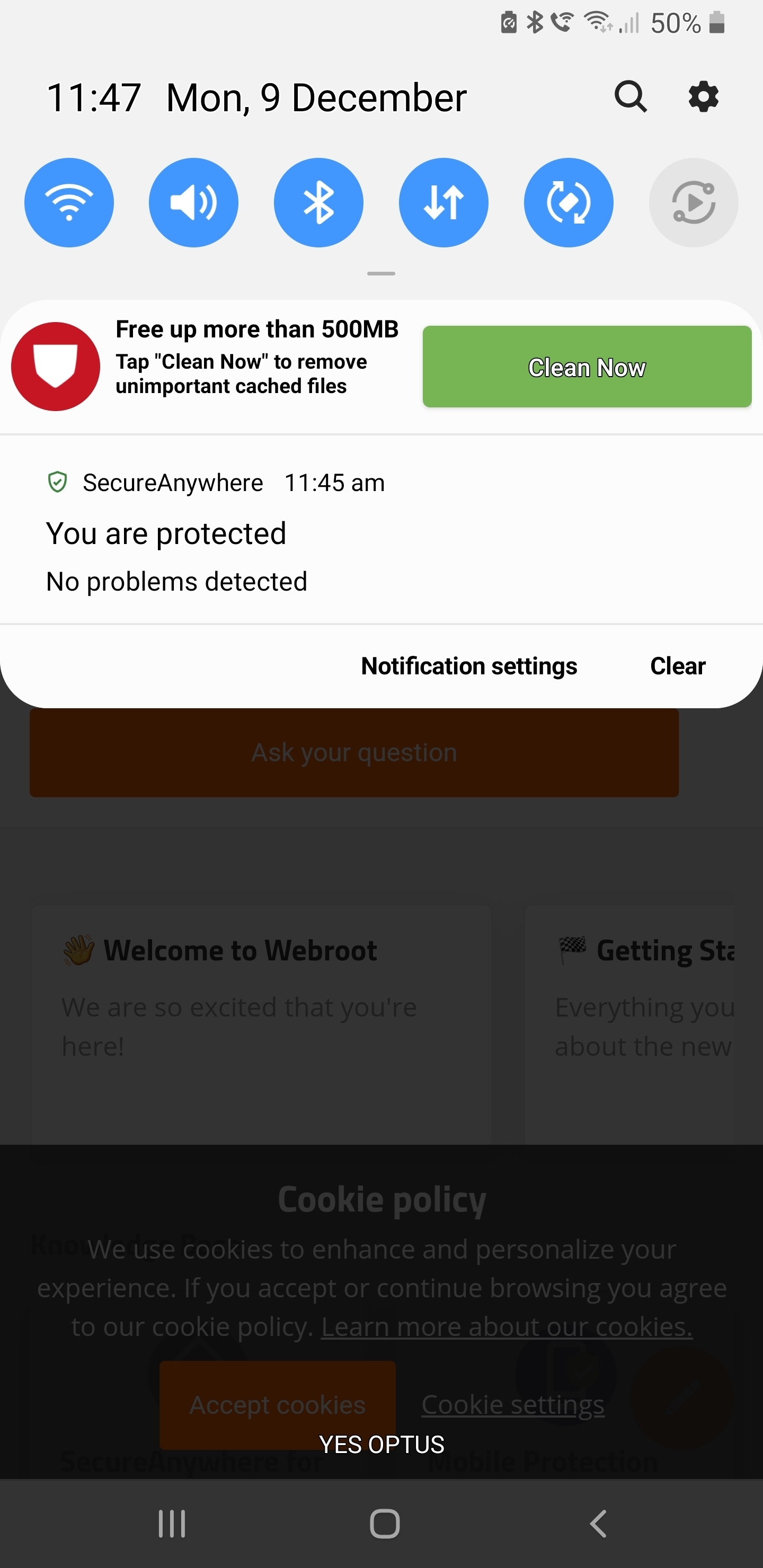Screen dimensions: 763x1568
Task: Open Notification settings
Action: (469, 666)
